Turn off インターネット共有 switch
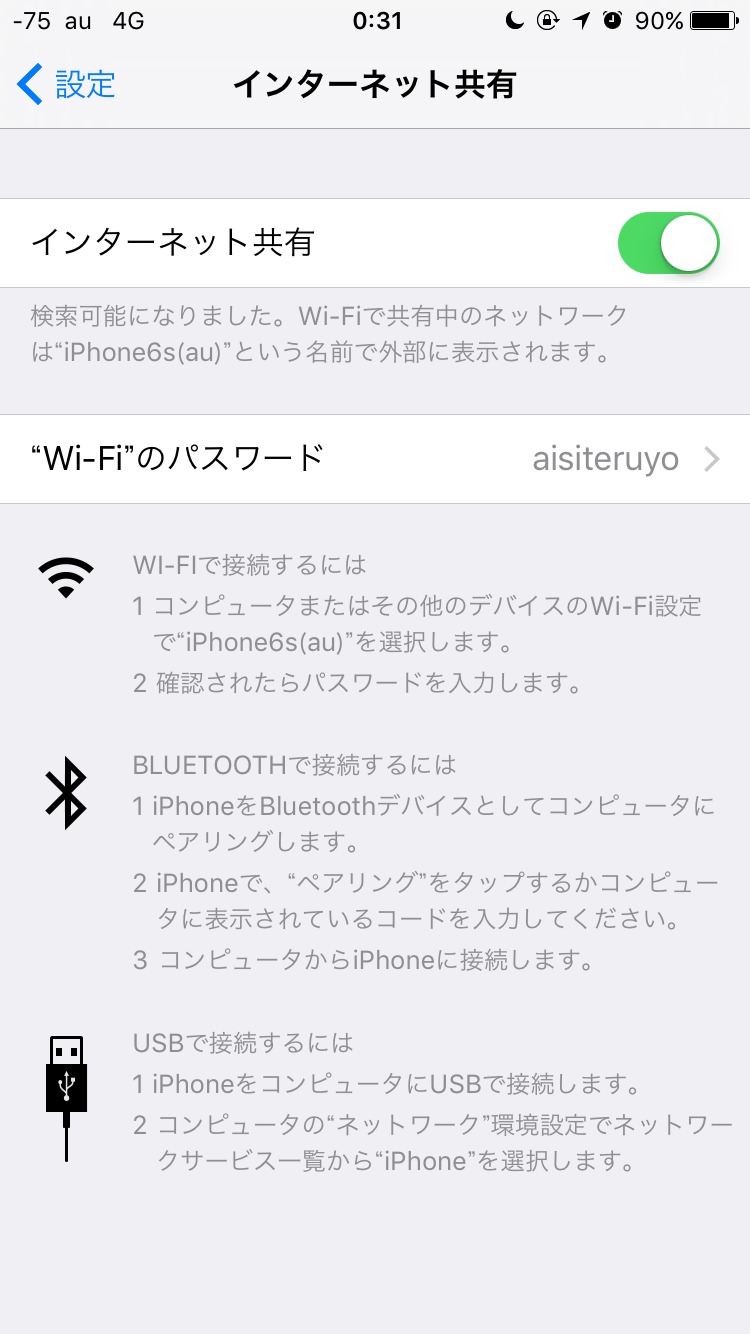 coord(668,243)
